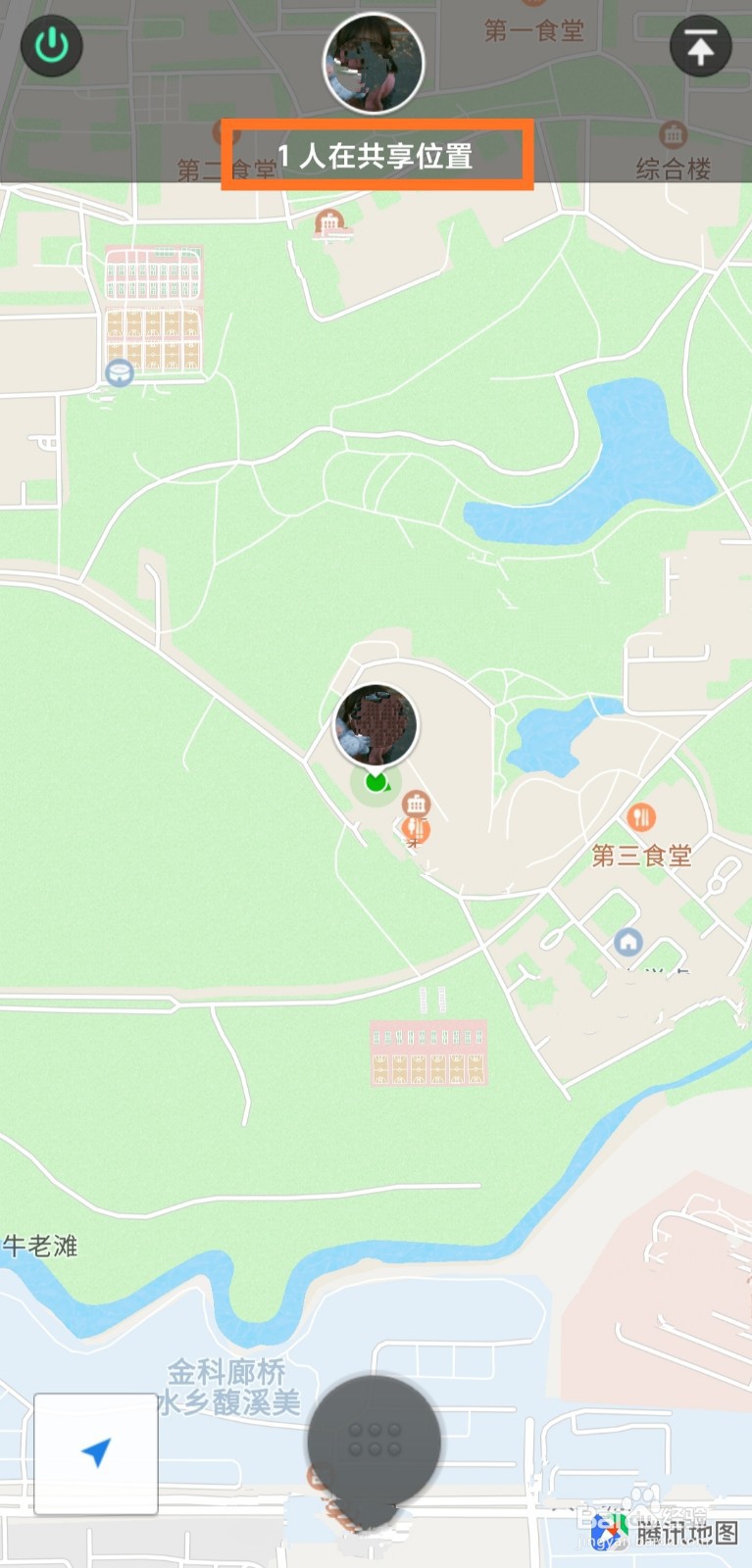Select the 第一食堂 label on the map
Screen dimensions: 752x1568
tap(534, 29)
